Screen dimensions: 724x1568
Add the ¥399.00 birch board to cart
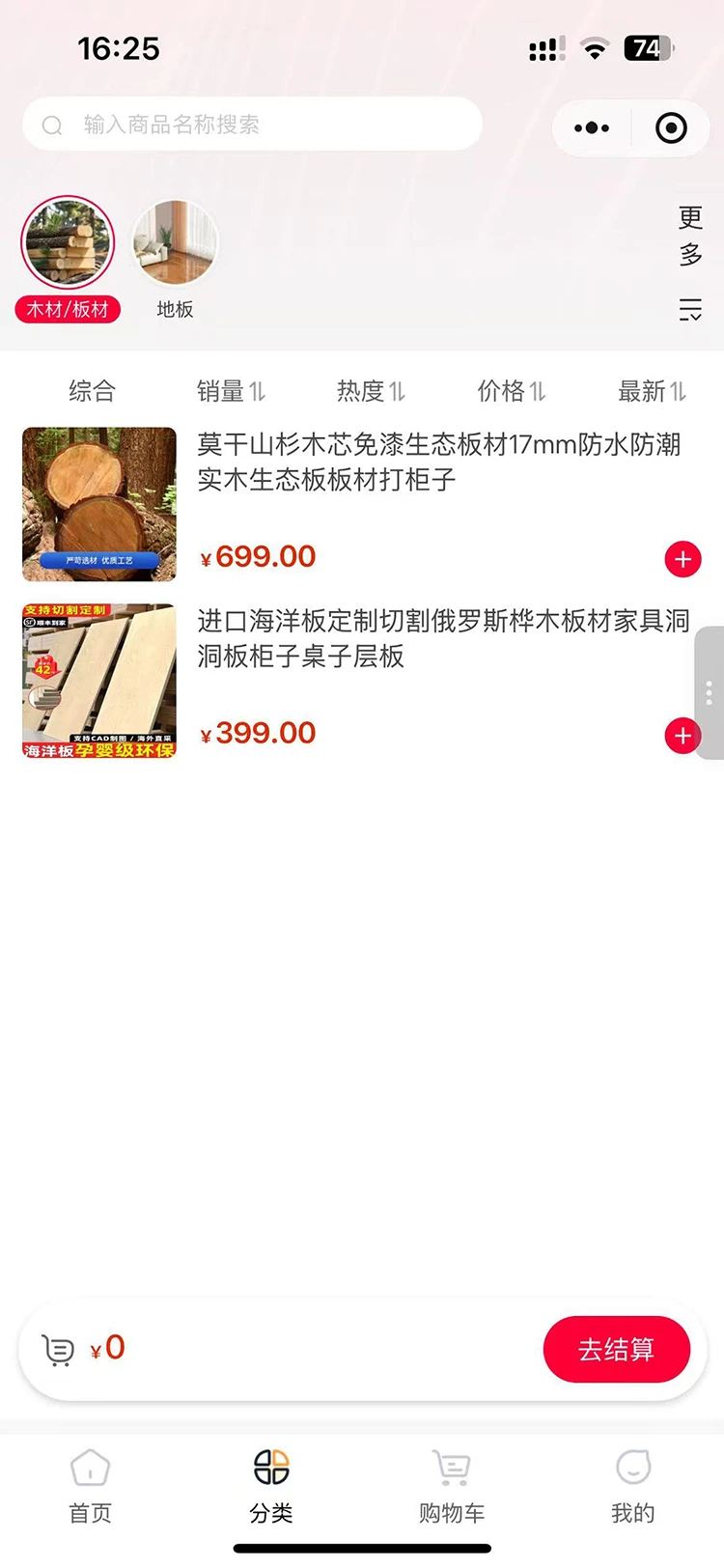682,735
